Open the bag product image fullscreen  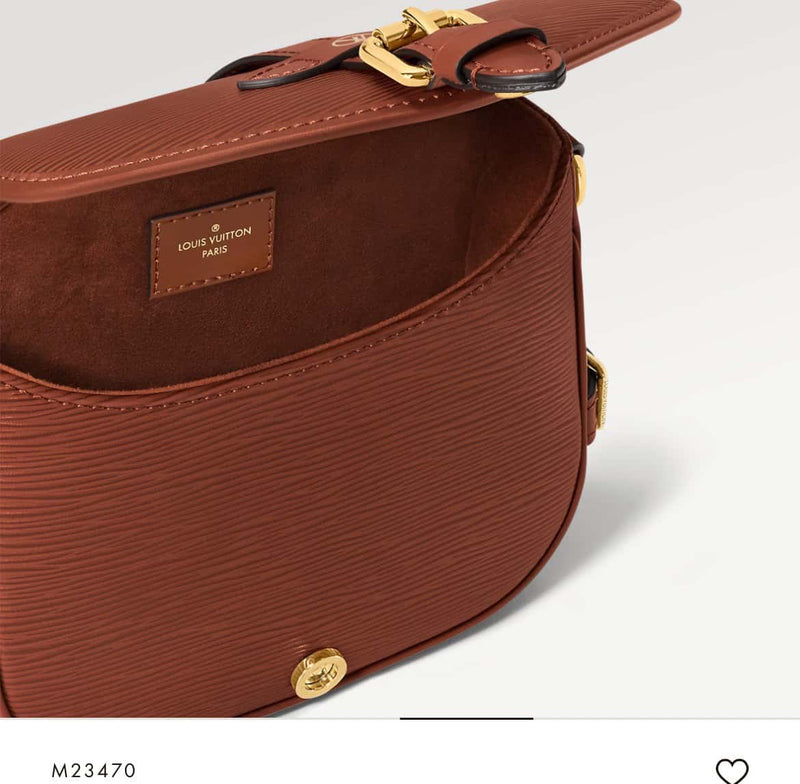click(400, 358)
